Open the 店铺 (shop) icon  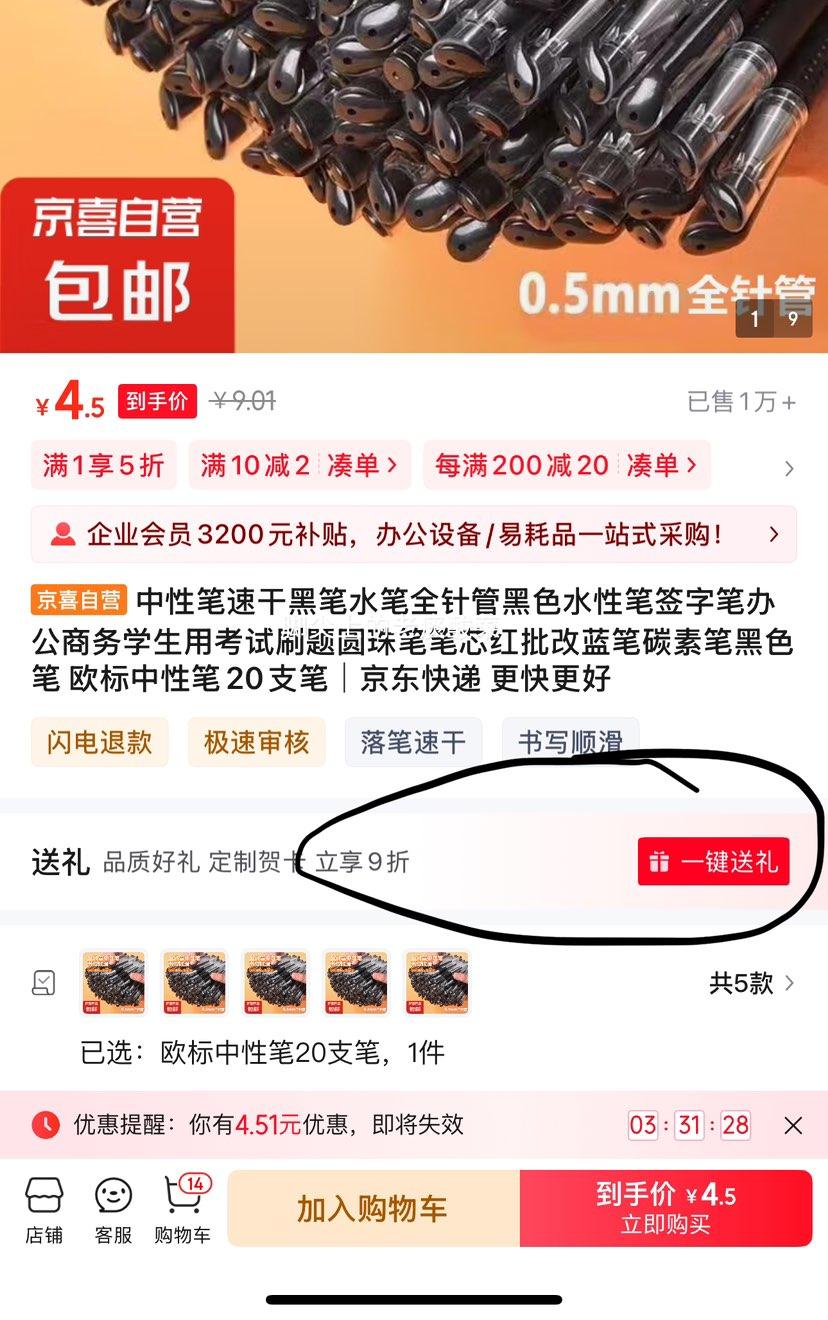tap(42, 1196)
